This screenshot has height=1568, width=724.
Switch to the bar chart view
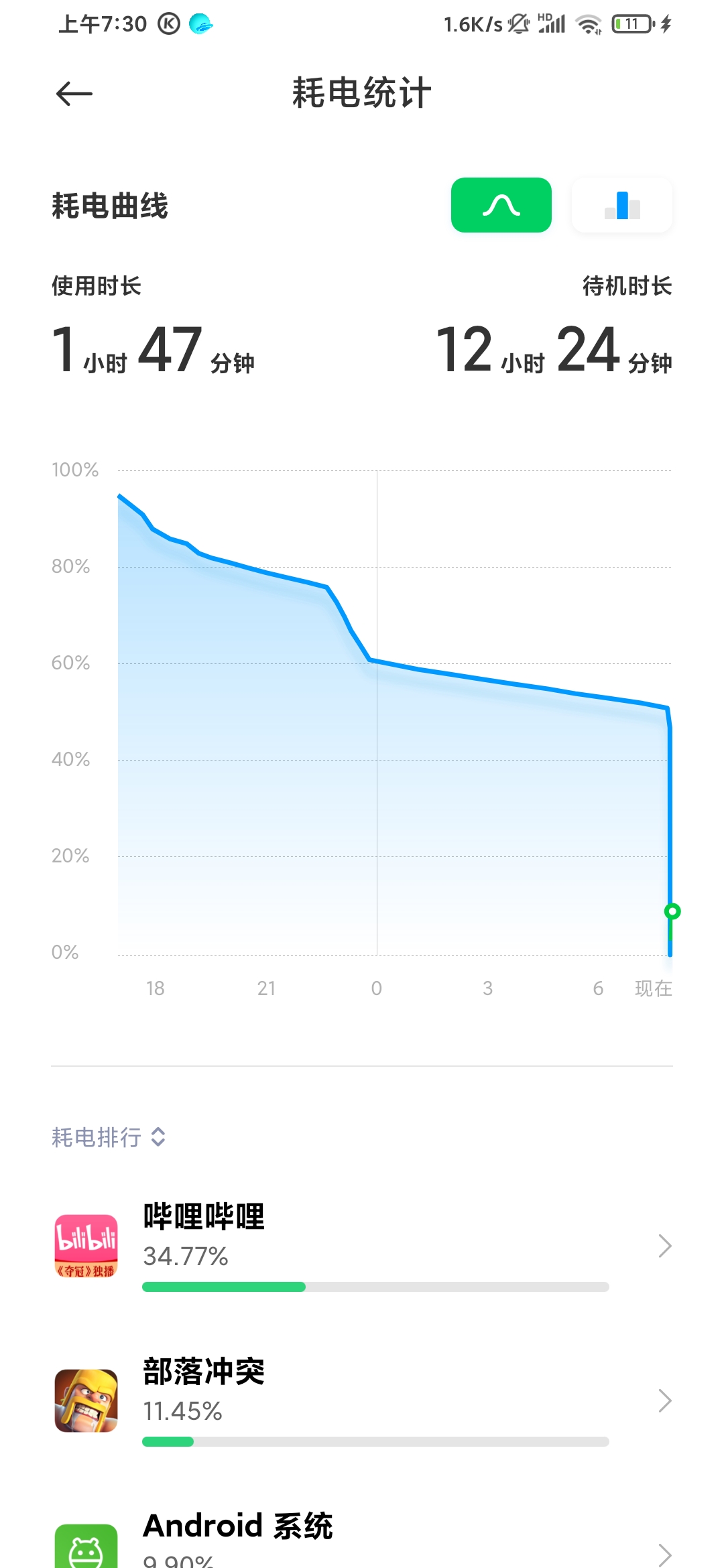[x=622, y=205]
